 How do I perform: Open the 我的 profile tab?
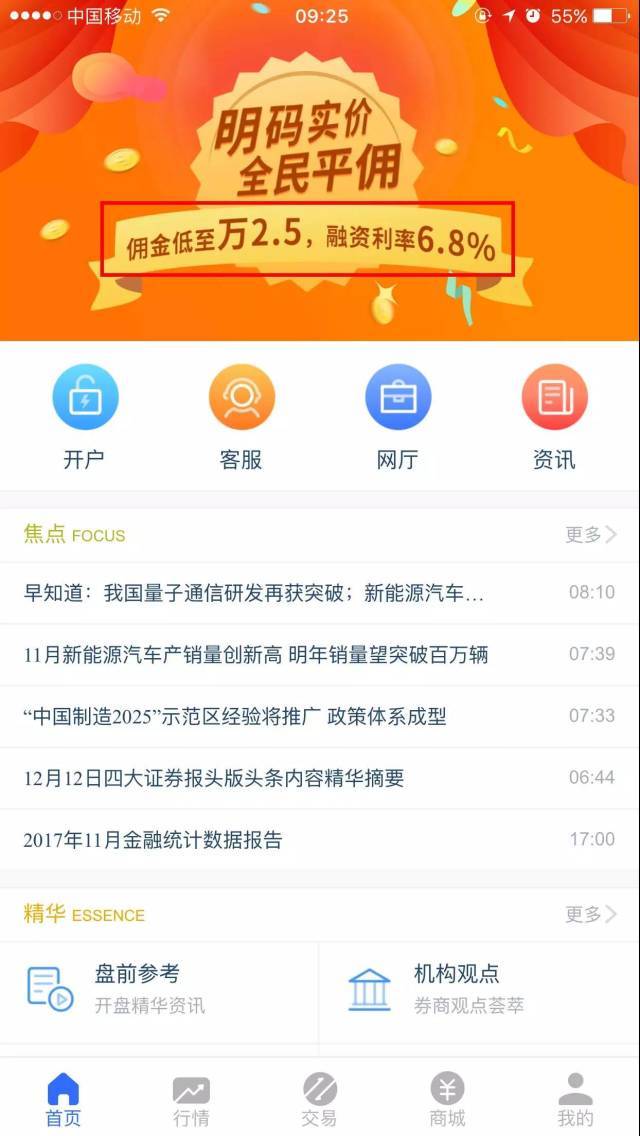(575, 1098)
